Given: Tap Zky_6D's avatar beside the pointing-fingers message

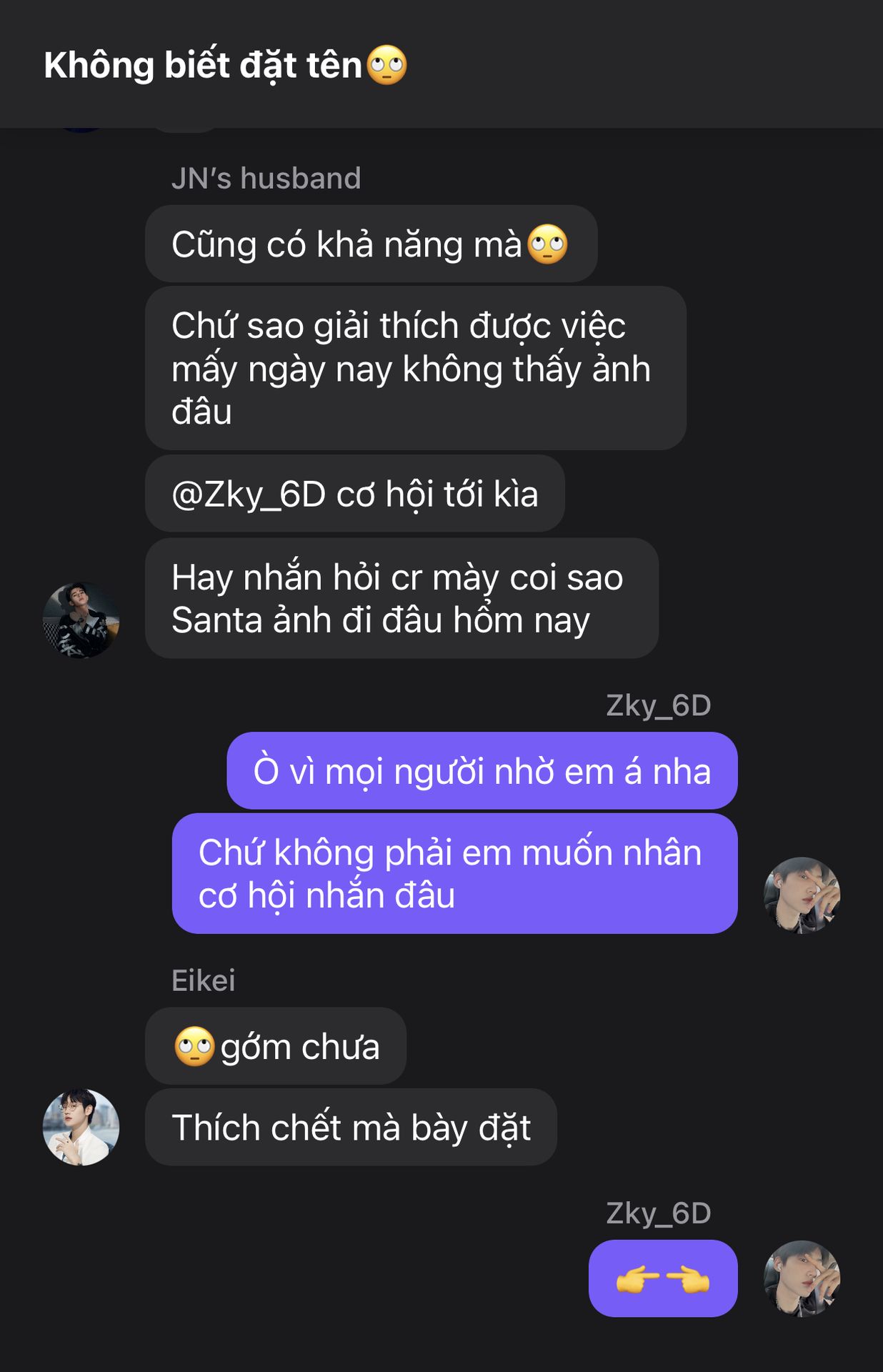Looking at the screenshot, I should tap(802, 1278).
